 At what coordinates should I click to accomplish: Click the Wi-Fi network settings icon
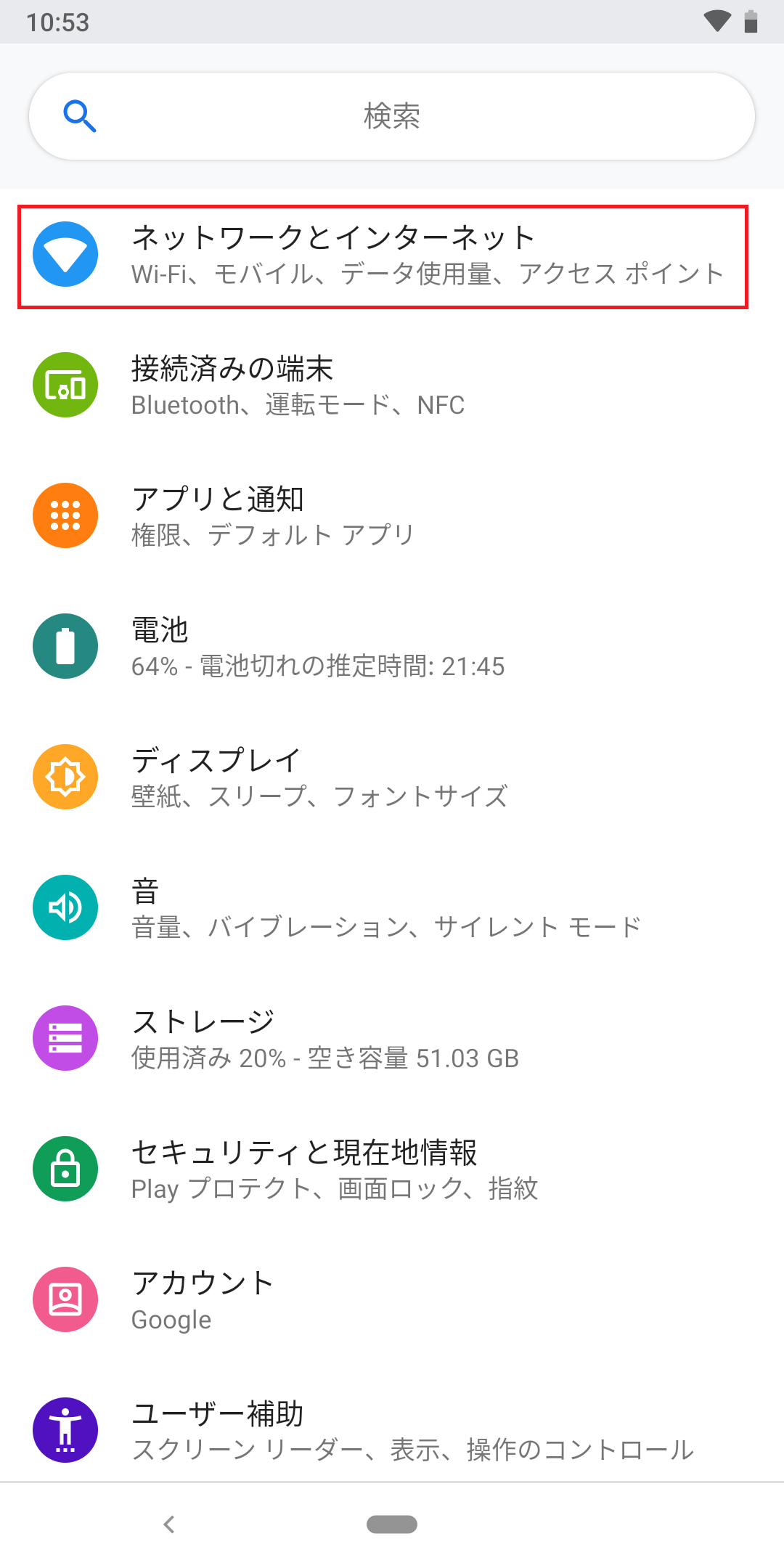coord(65,254)
